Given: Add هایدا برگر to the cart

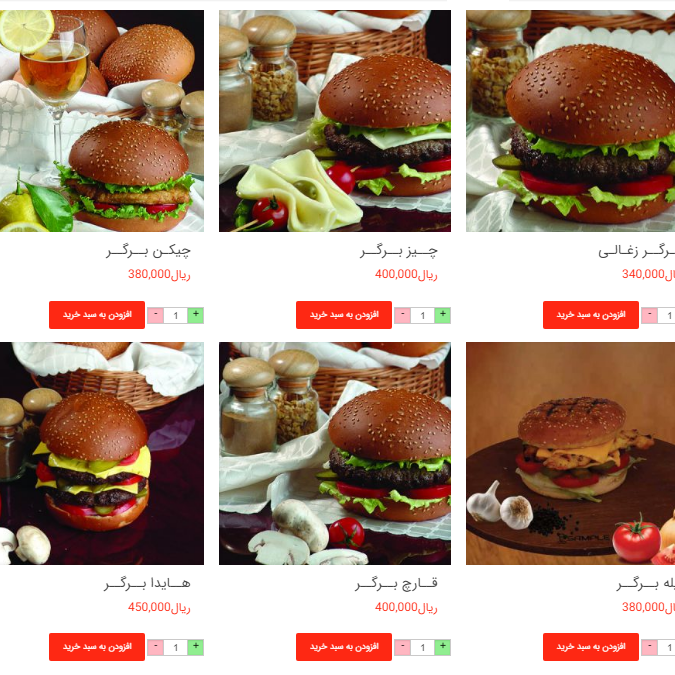Looking at the screenshot, I should [x=97, y=647].
